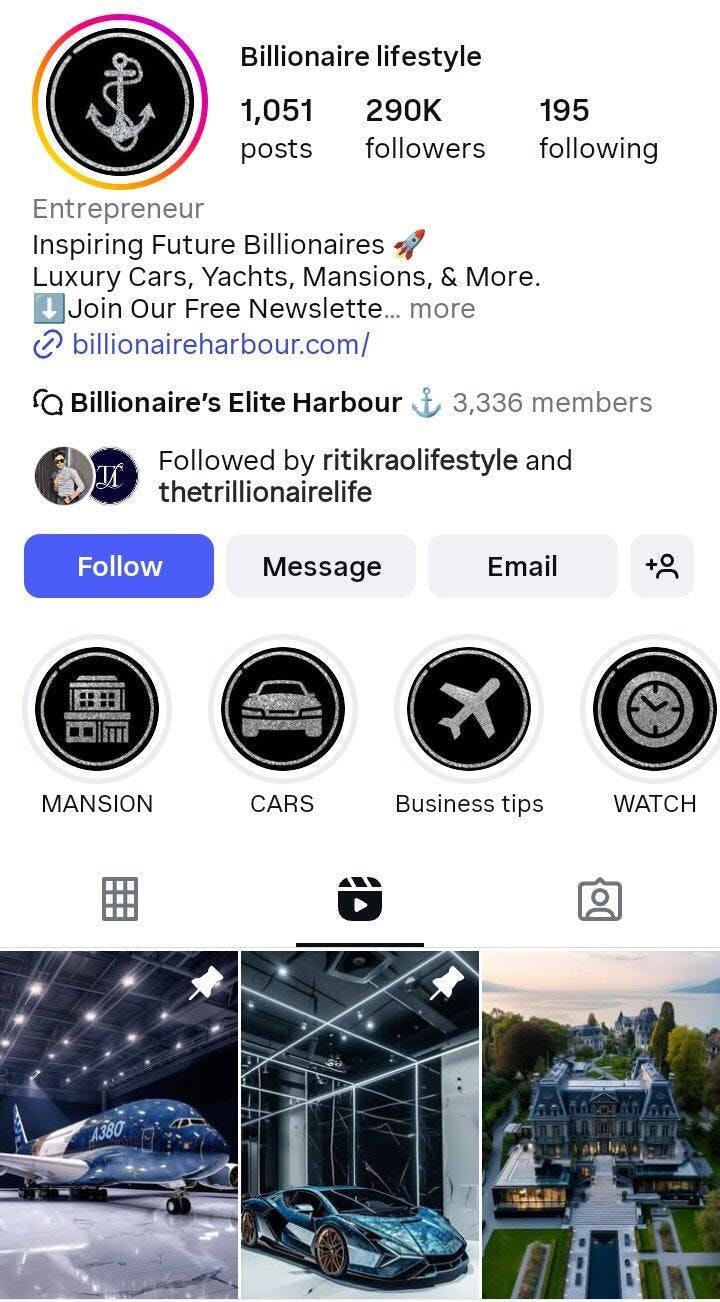This screenshot has width=720, height=1302.
Task: Tap the Email button
Action: [522, 566]
